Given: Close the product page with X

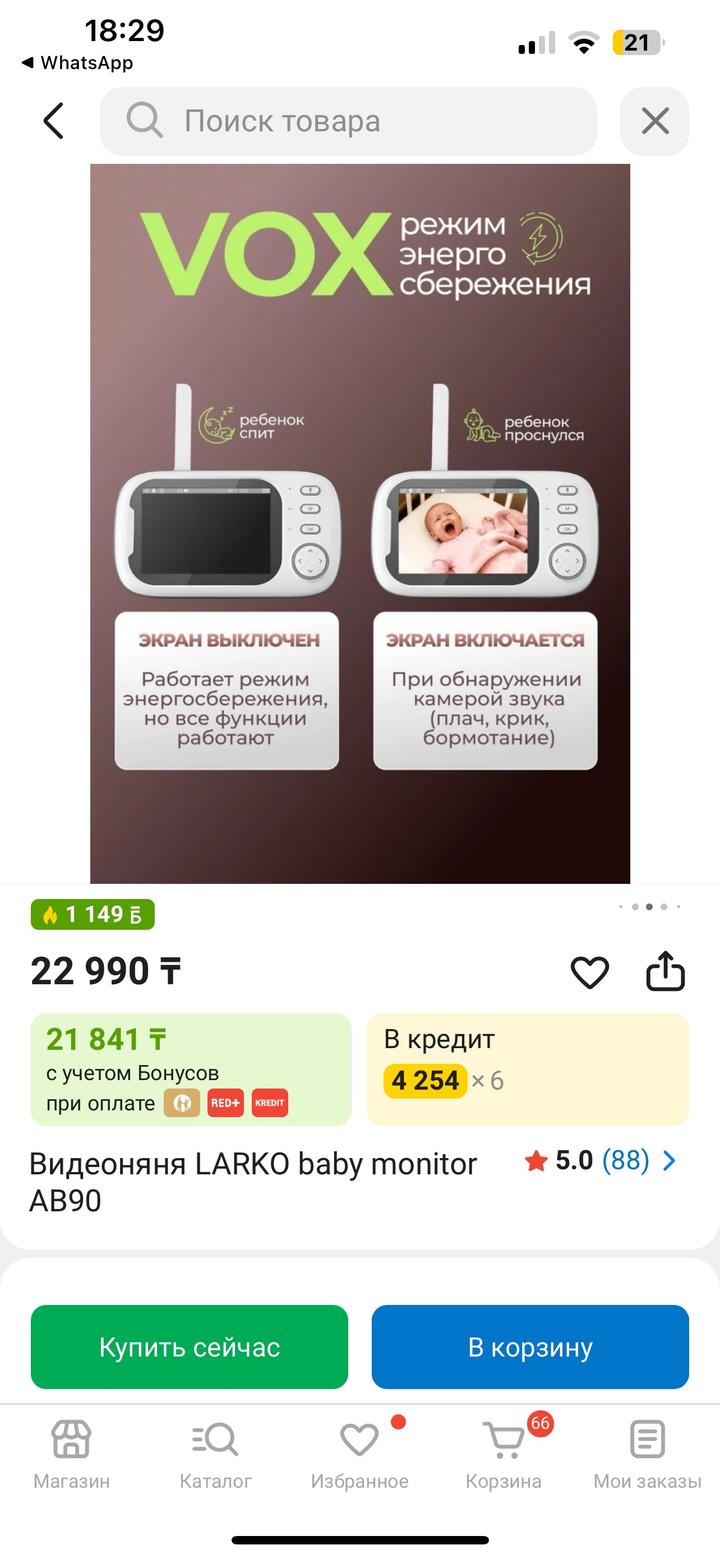Looking at the screenshot, I should [655, 121].
